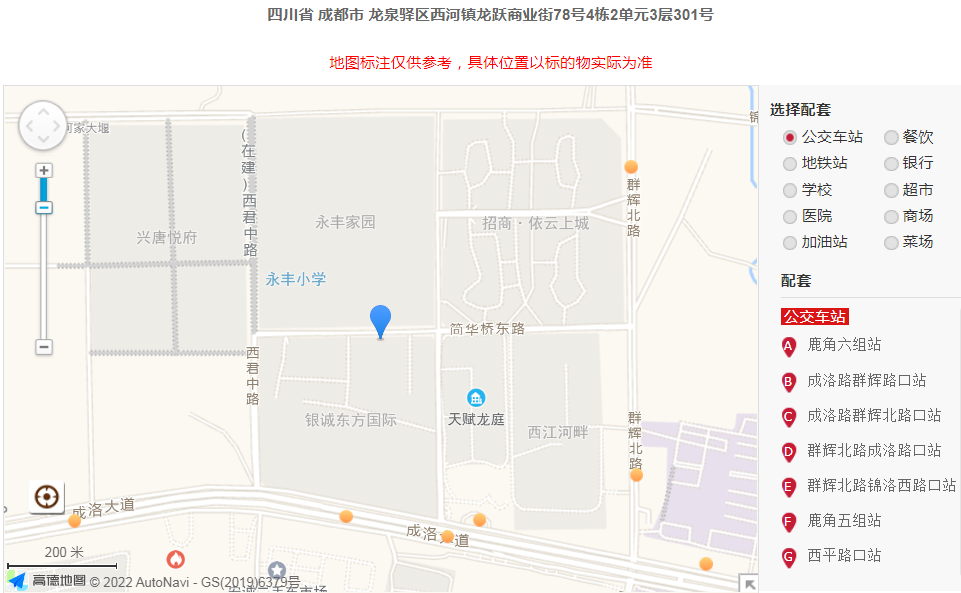The width and height of the screenshot is (961, 593).
Task: Select 医院 radio option
Action: pos(790,216)
